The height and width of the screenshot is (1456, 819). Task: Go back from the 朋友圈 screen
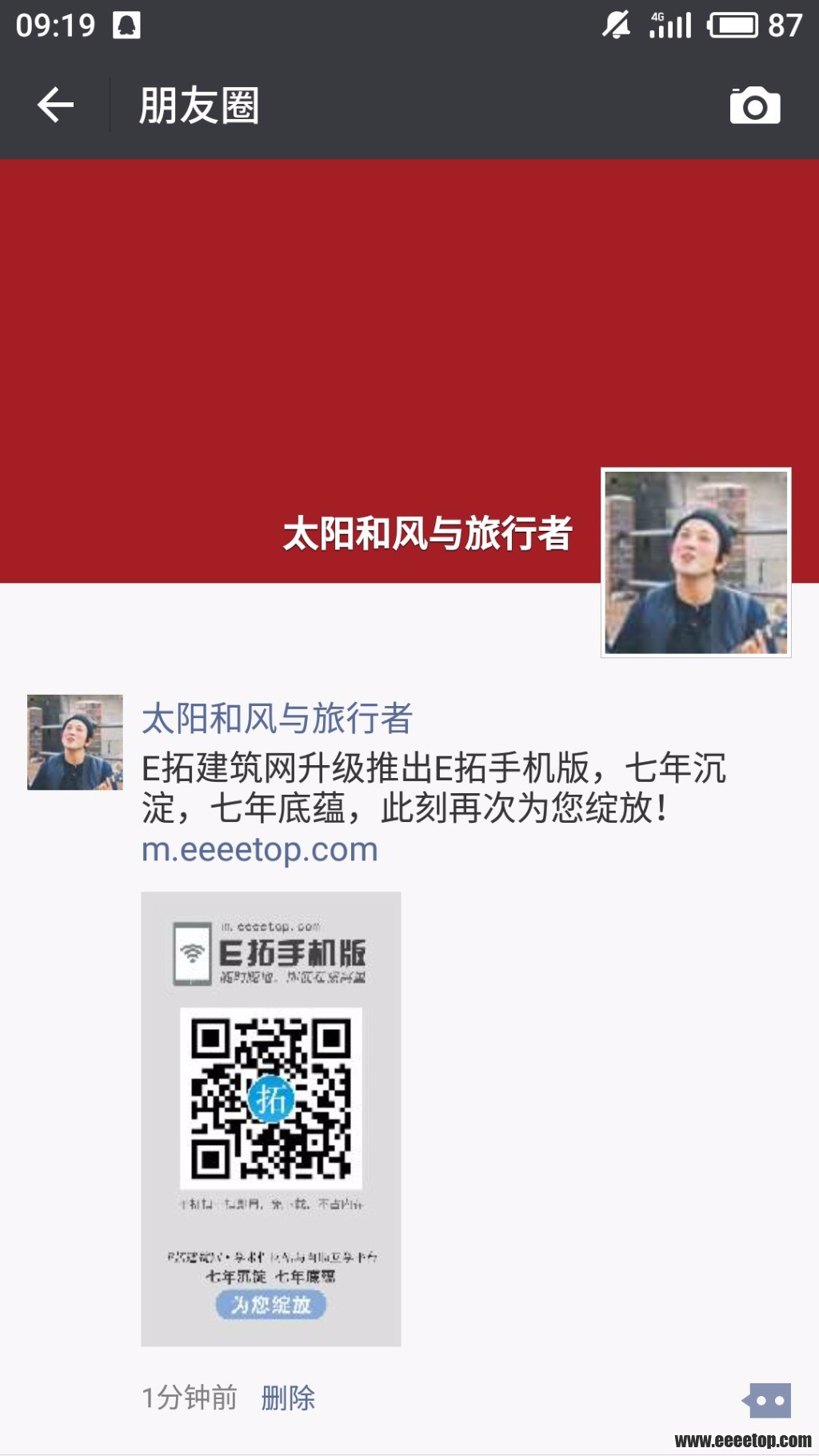click(55, 105)
